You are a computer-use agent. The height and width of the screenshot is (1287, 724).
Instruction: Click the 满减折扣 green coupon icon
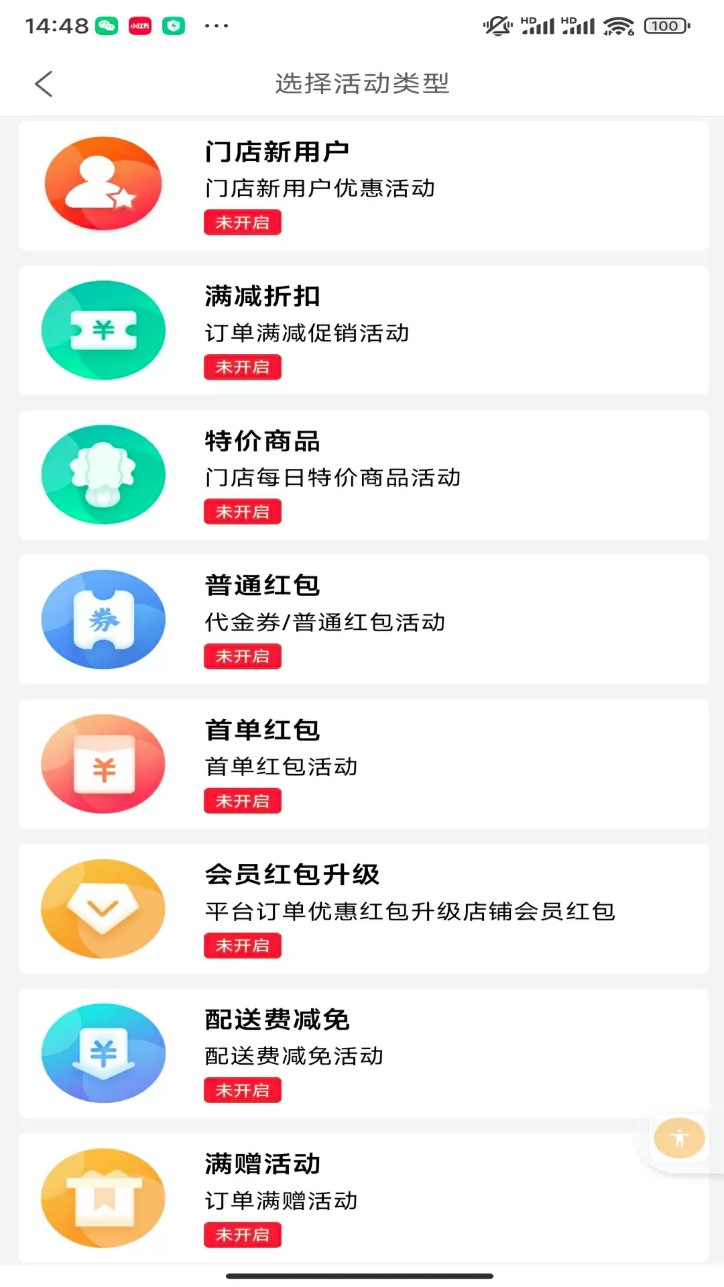pos(103,330)
